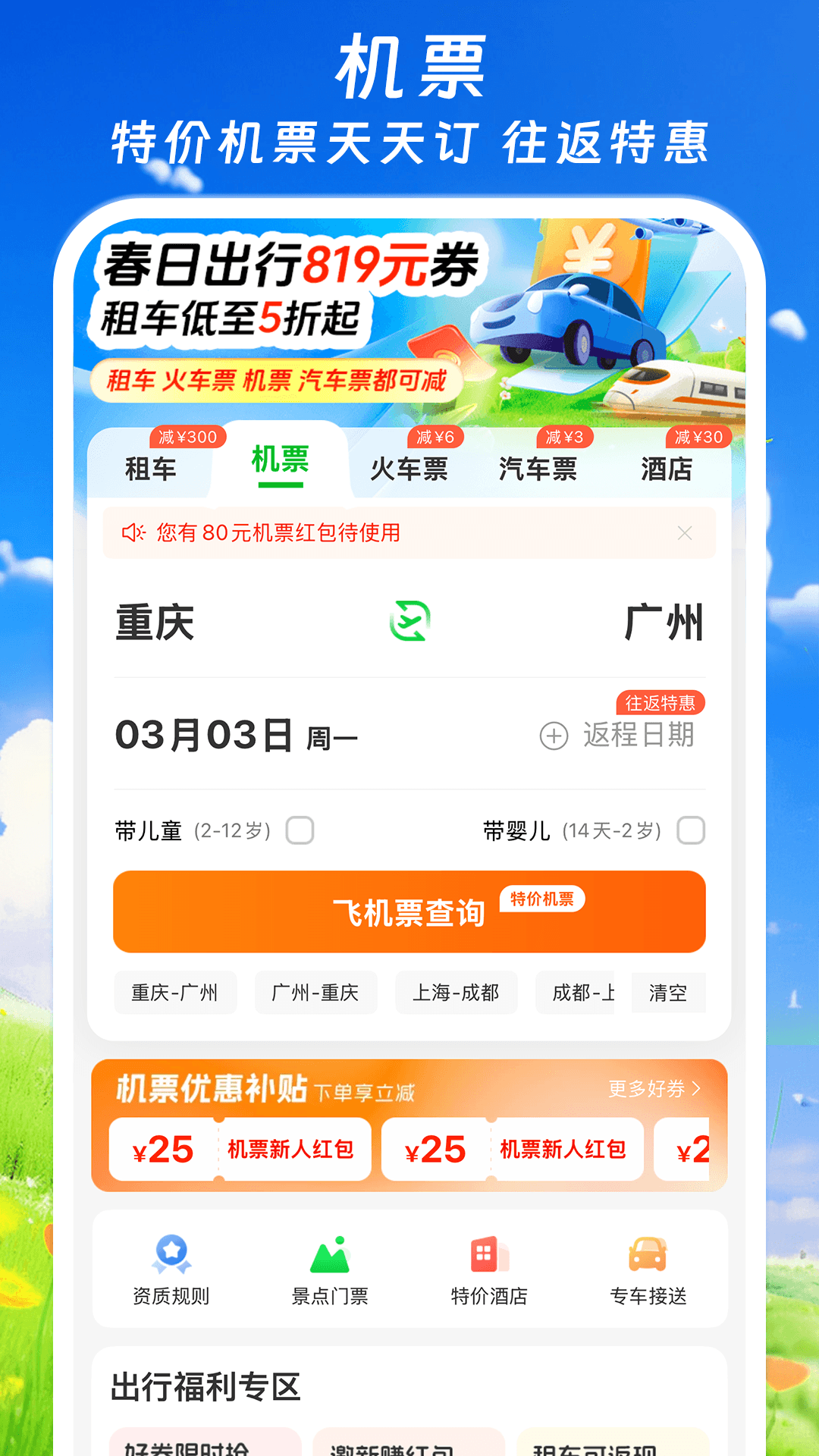Image resolution: width=819 pixels, height=1456 pixels.
Task: Click the megaphone icon in the red packet banner
Action: point(133,532)
